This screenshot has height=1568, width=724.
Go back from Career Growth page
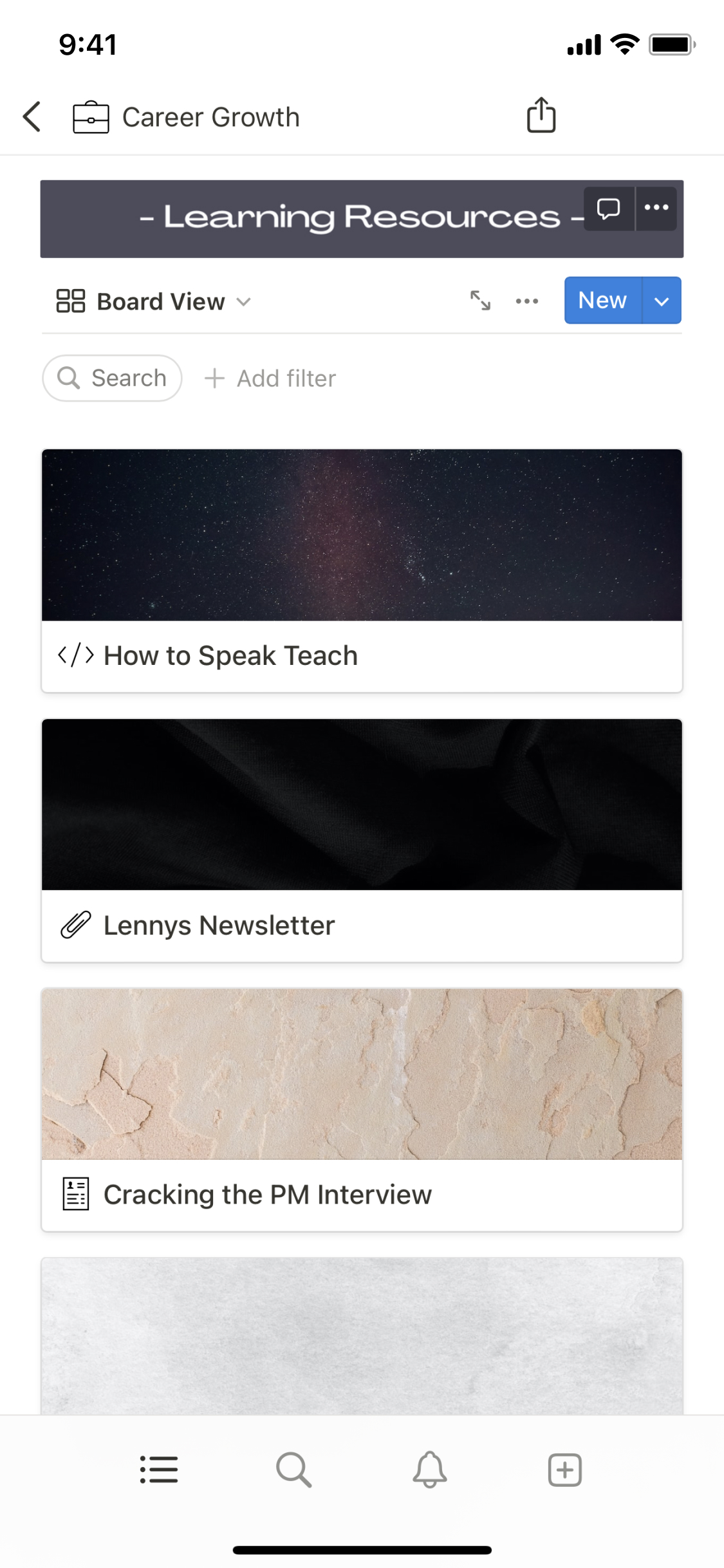(x=32, y=117)
